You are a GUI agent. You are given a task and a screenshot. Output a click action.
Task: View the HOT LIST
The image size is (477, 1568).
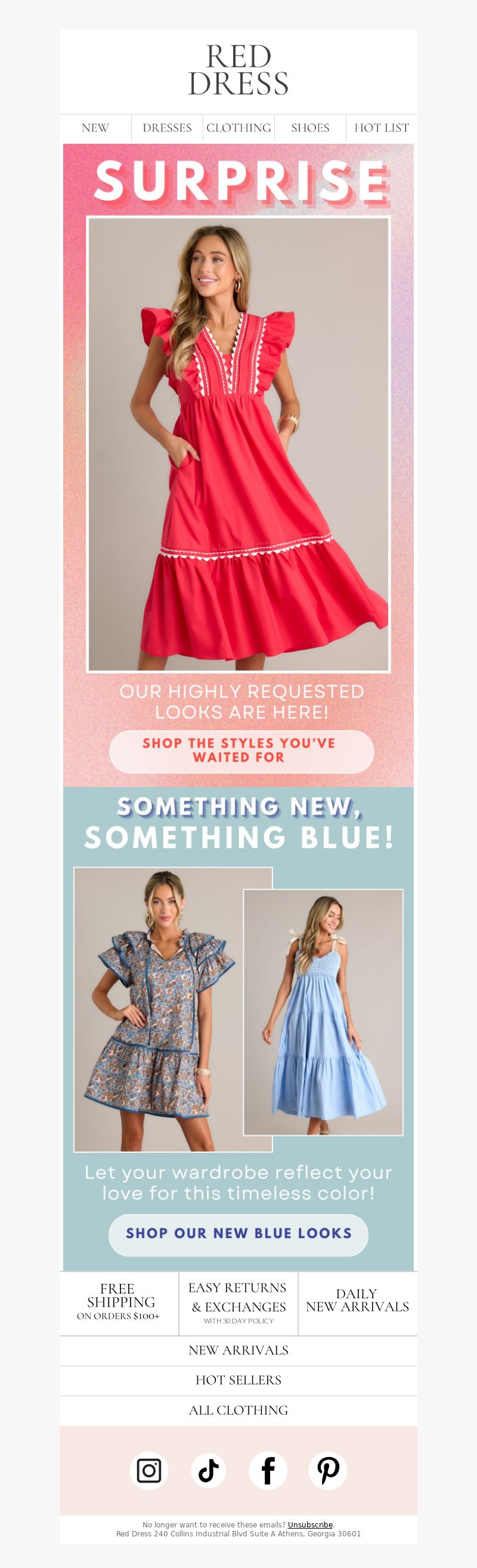tap(382, 128)
